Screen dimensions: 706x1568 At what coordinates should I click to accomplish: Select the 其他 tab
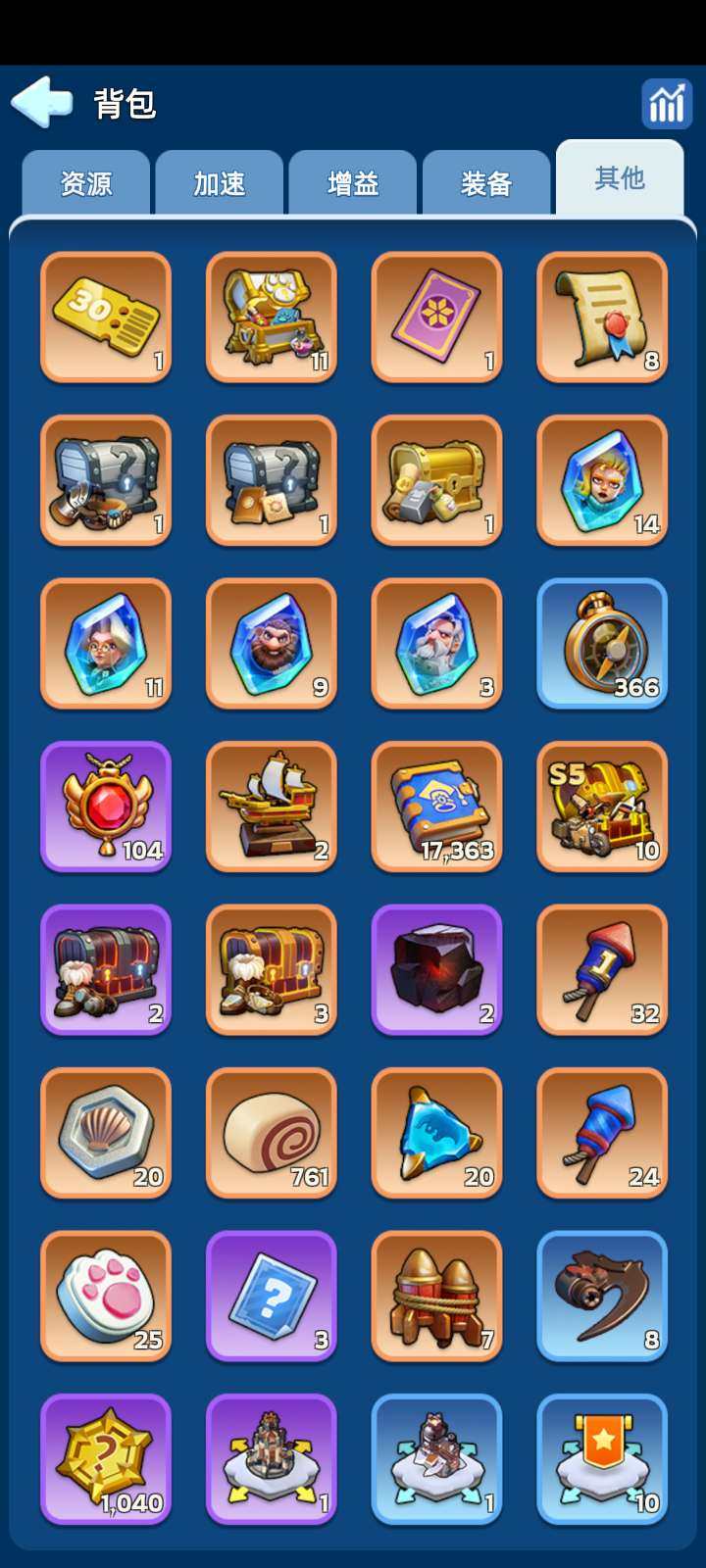(x=619, y=178)
